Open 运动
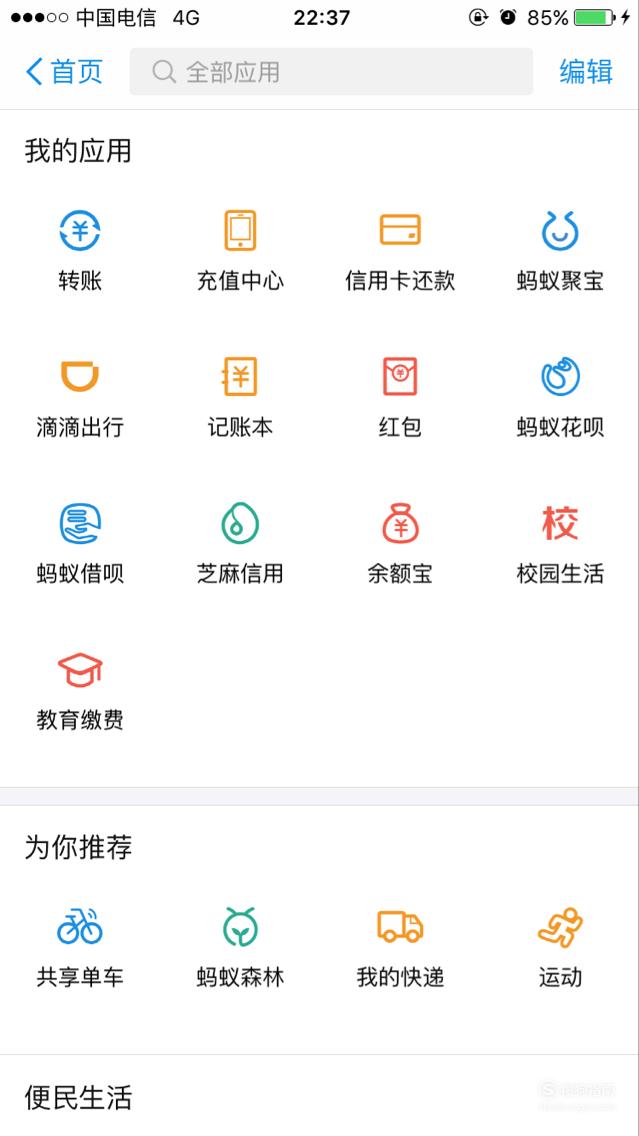 click(x=560, y=947)
